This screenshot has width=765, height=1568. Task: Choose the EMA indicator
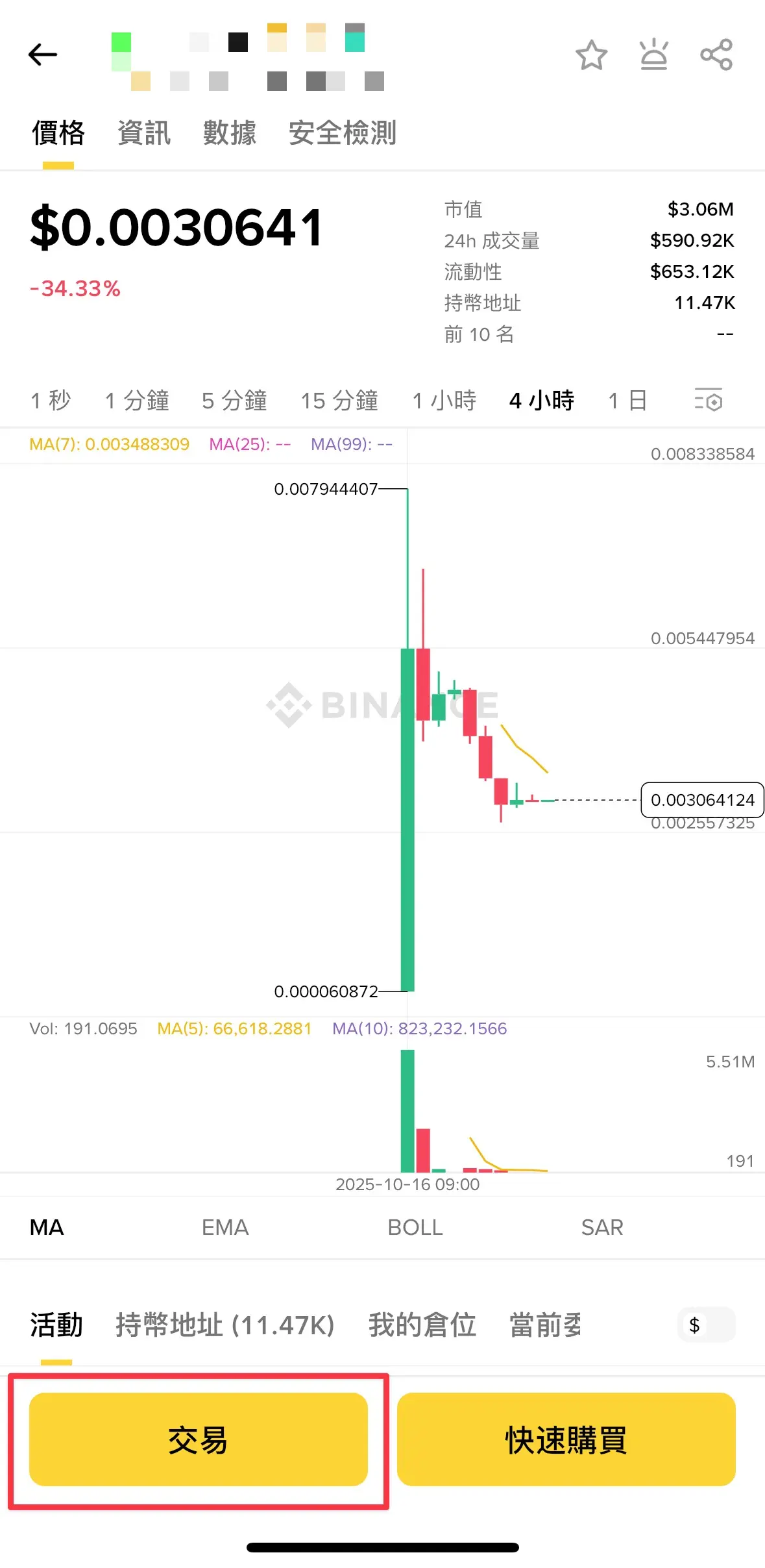tap(225, 1227)
